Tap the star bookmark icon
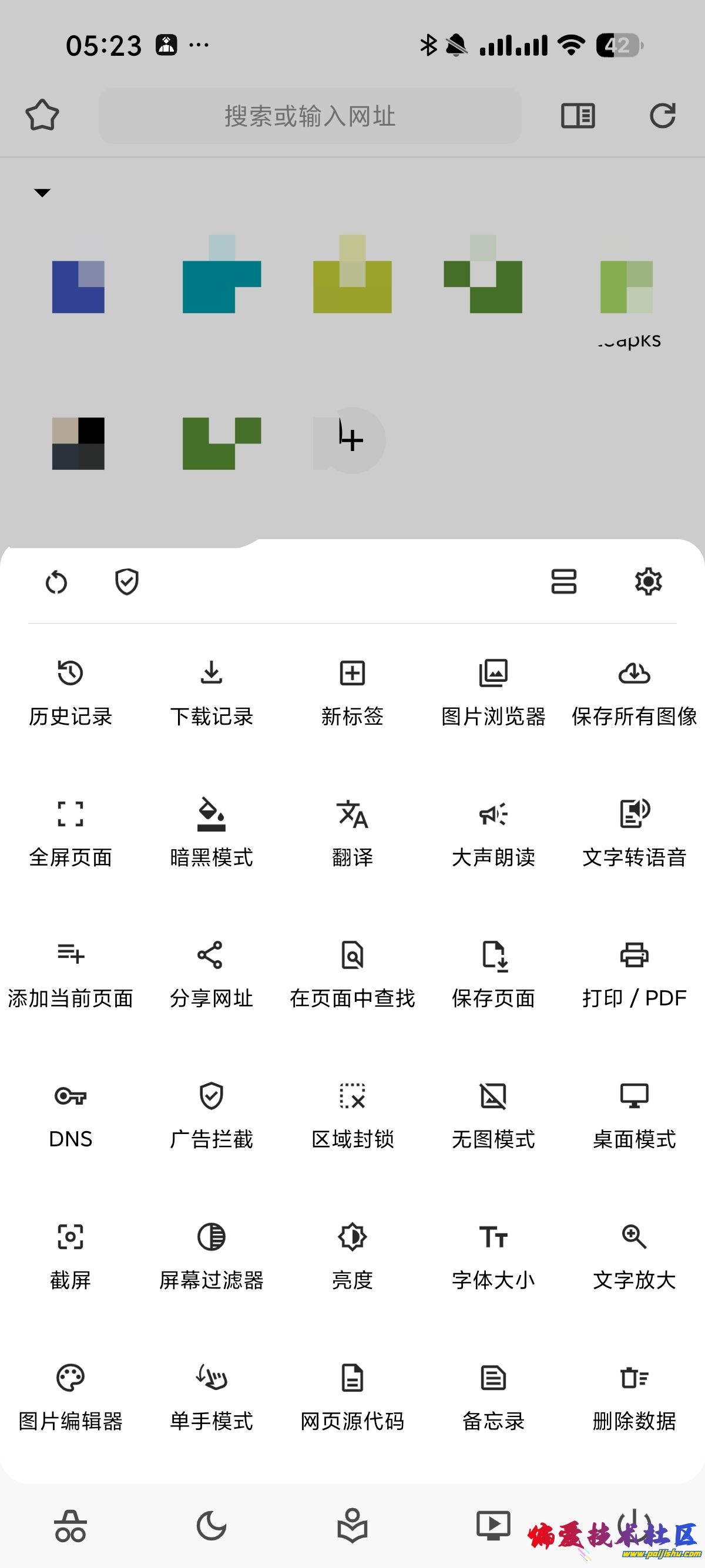The image size is (705, 1568). pos(42,115)
